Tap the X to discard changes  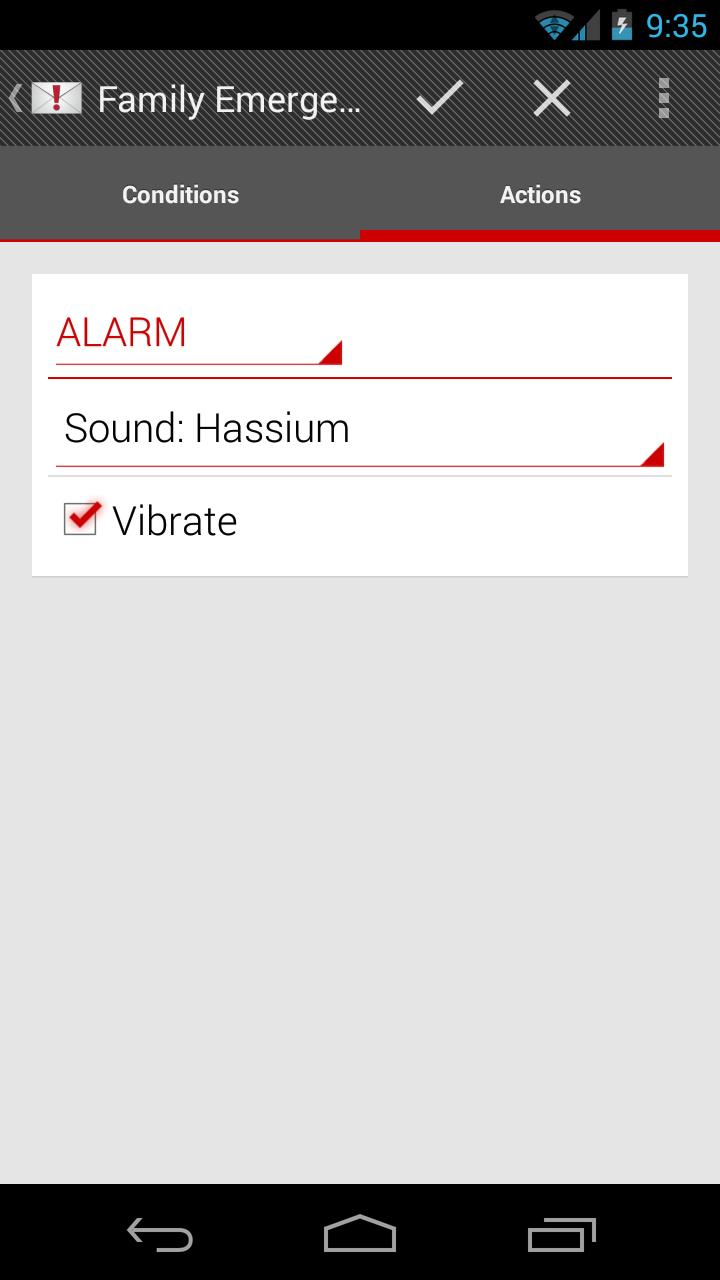(x=551, y=98)
